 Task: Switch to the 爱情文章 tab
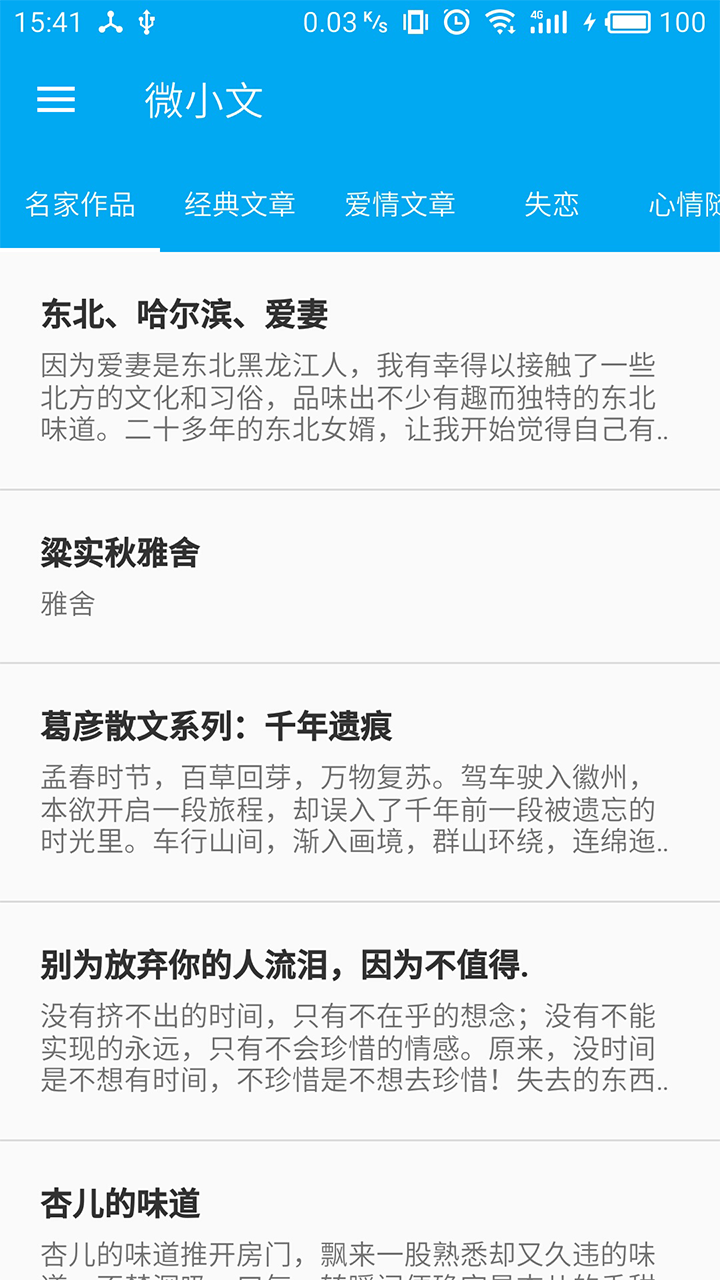coord(398,204)
